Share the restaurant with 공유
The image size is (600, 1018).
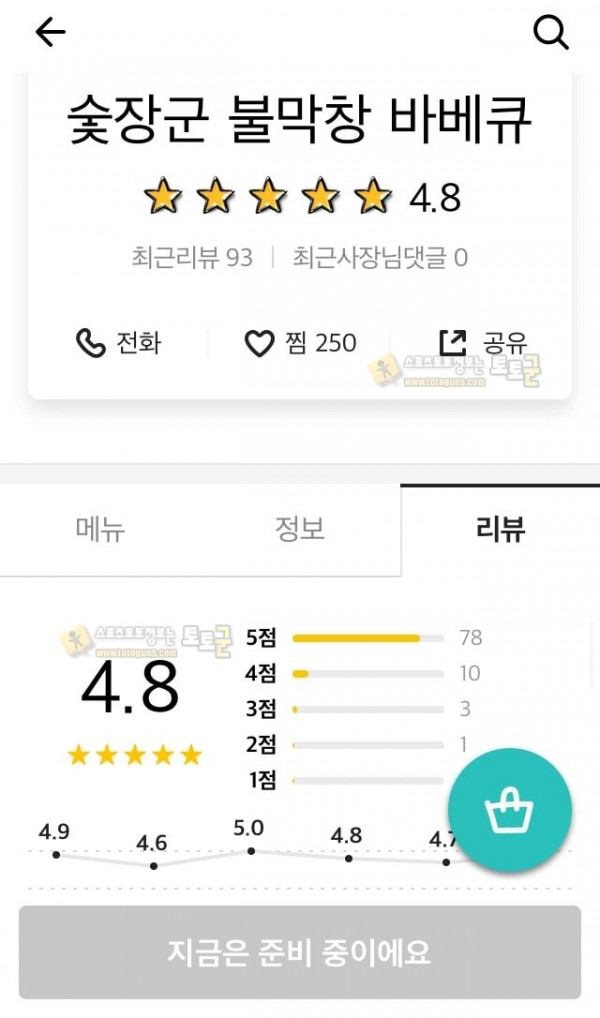pyautogui.click(x=483, y=343)
